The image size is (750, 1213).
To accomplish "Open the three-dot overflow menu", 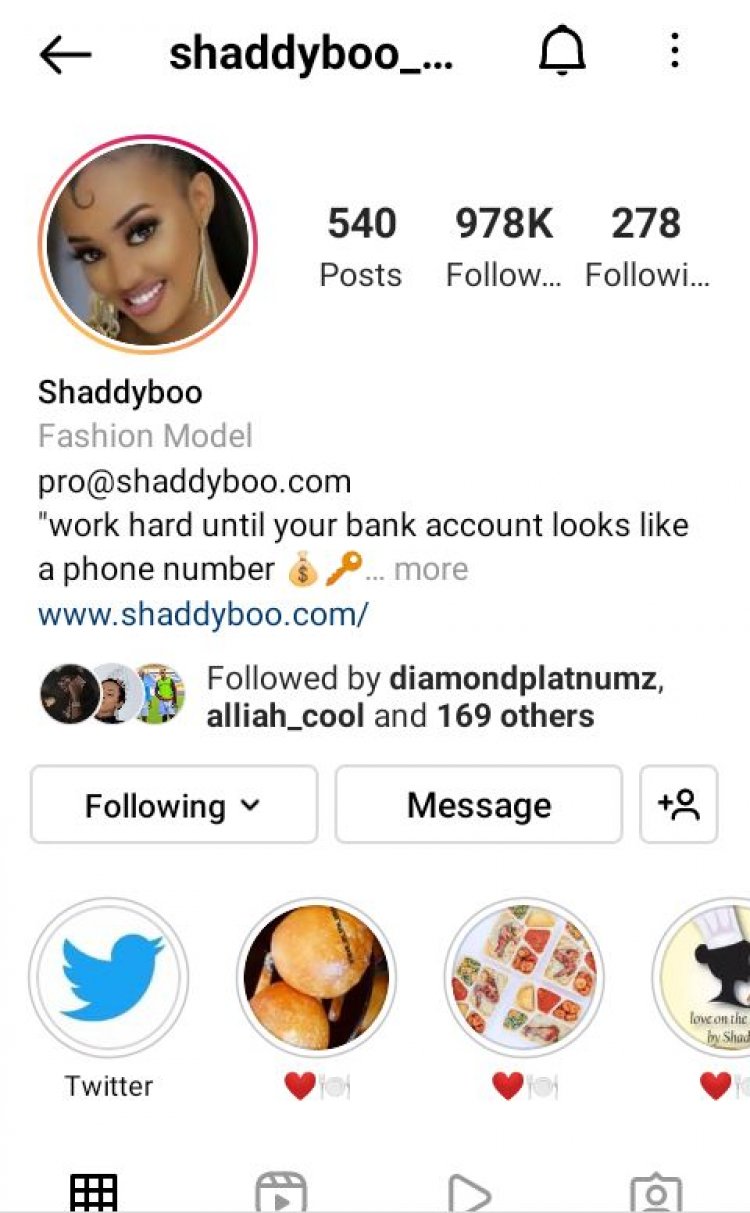I will 675,50.
